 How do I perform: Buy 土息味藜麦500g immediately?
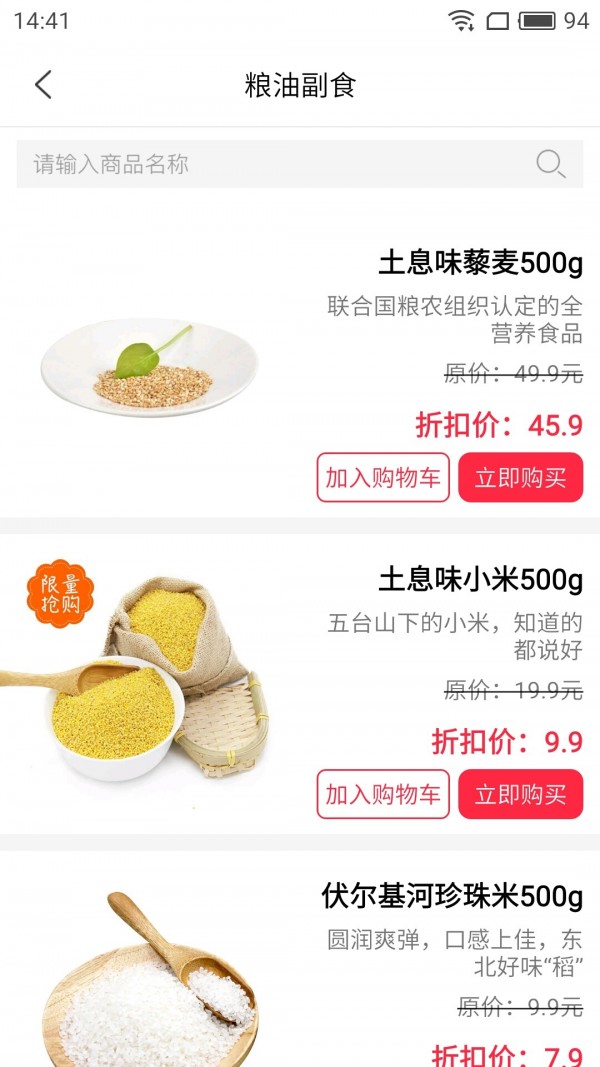520,478
